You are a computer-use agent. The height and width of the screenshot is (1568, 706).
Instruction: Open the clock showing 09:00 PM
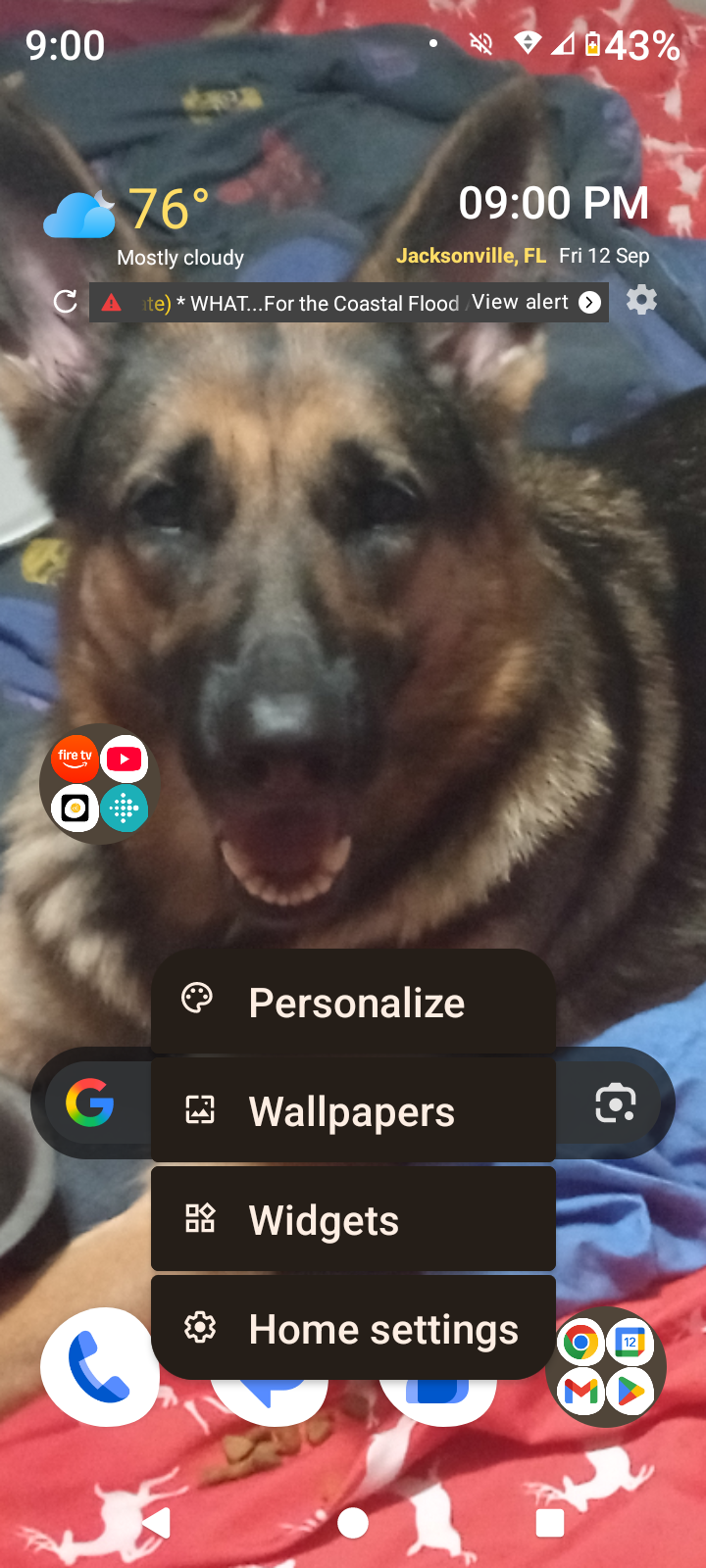[554, 204]
